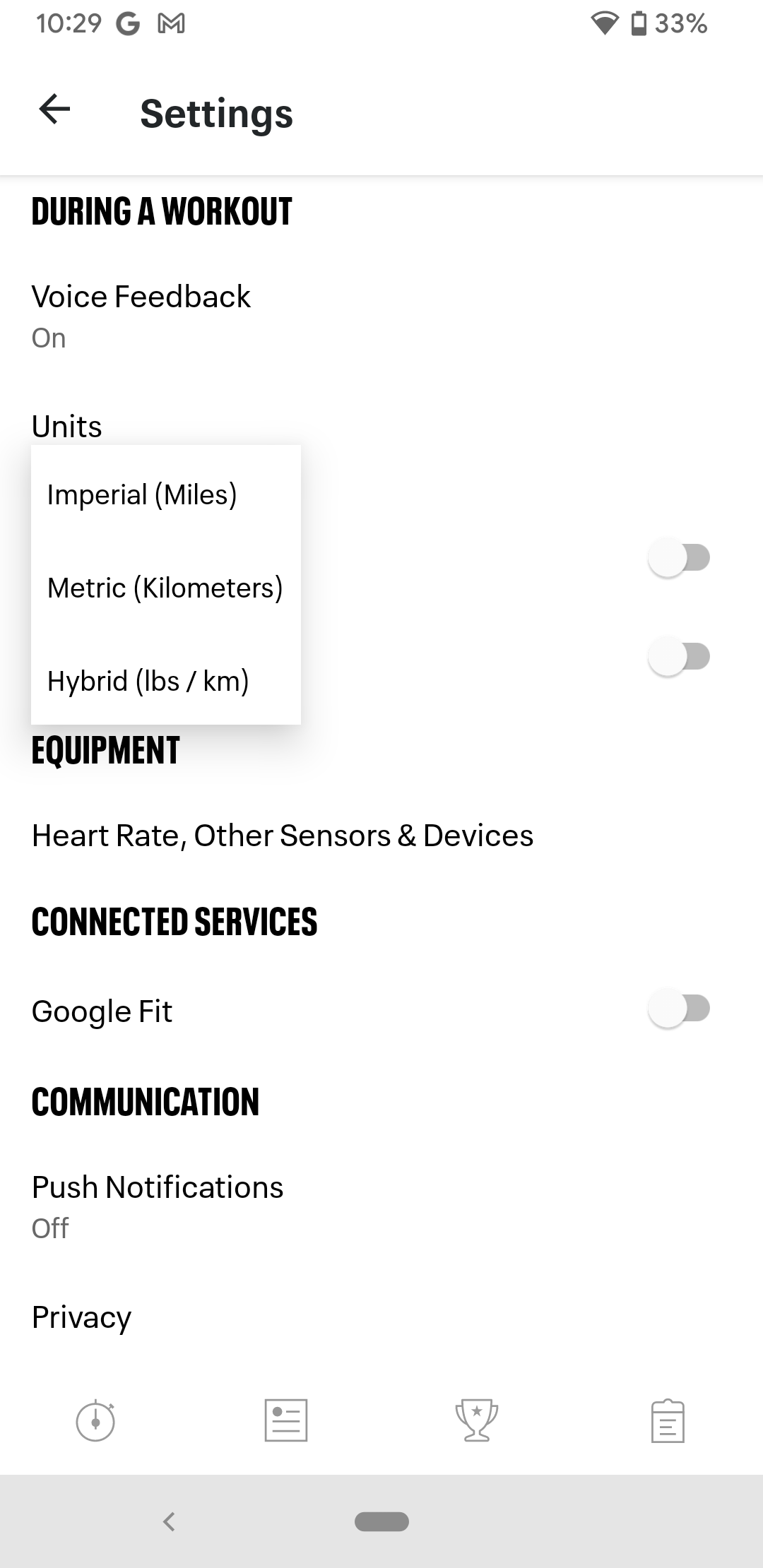
Task: Pick Hybrid (lbs / km) option
Action: tap(148, 681)
